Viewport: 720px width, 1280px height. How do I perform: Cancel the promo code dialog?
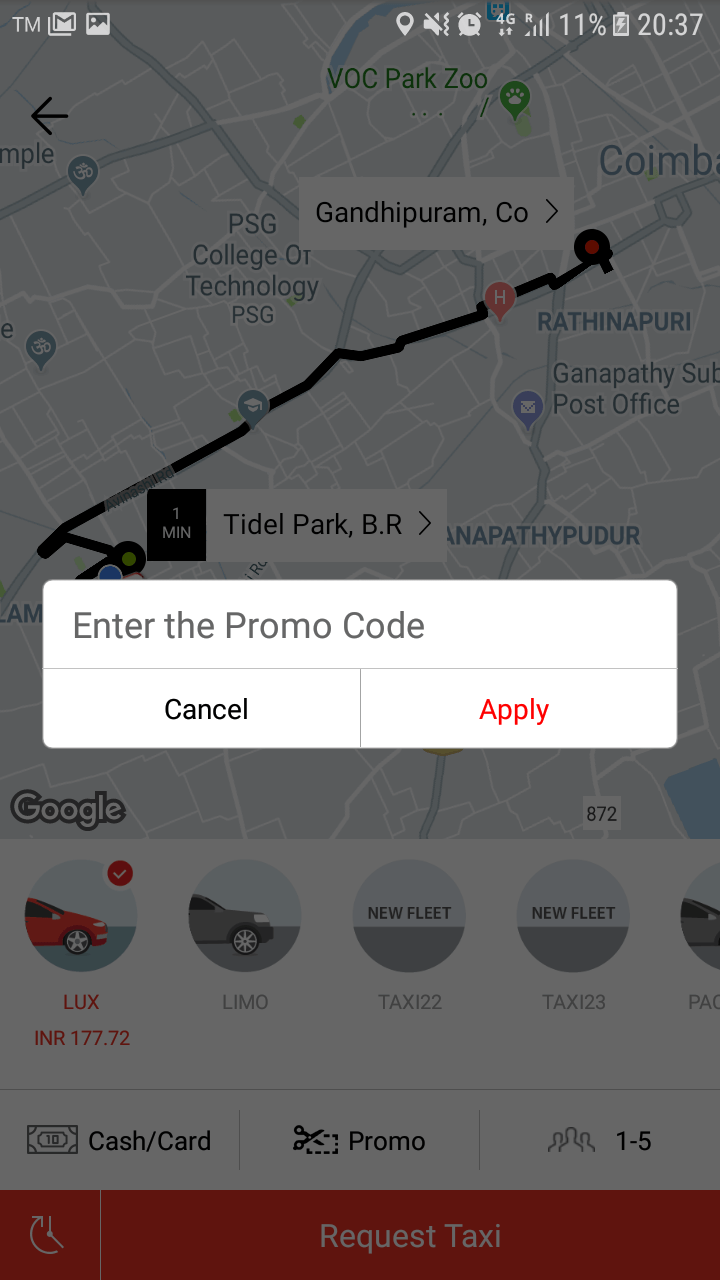206,709
